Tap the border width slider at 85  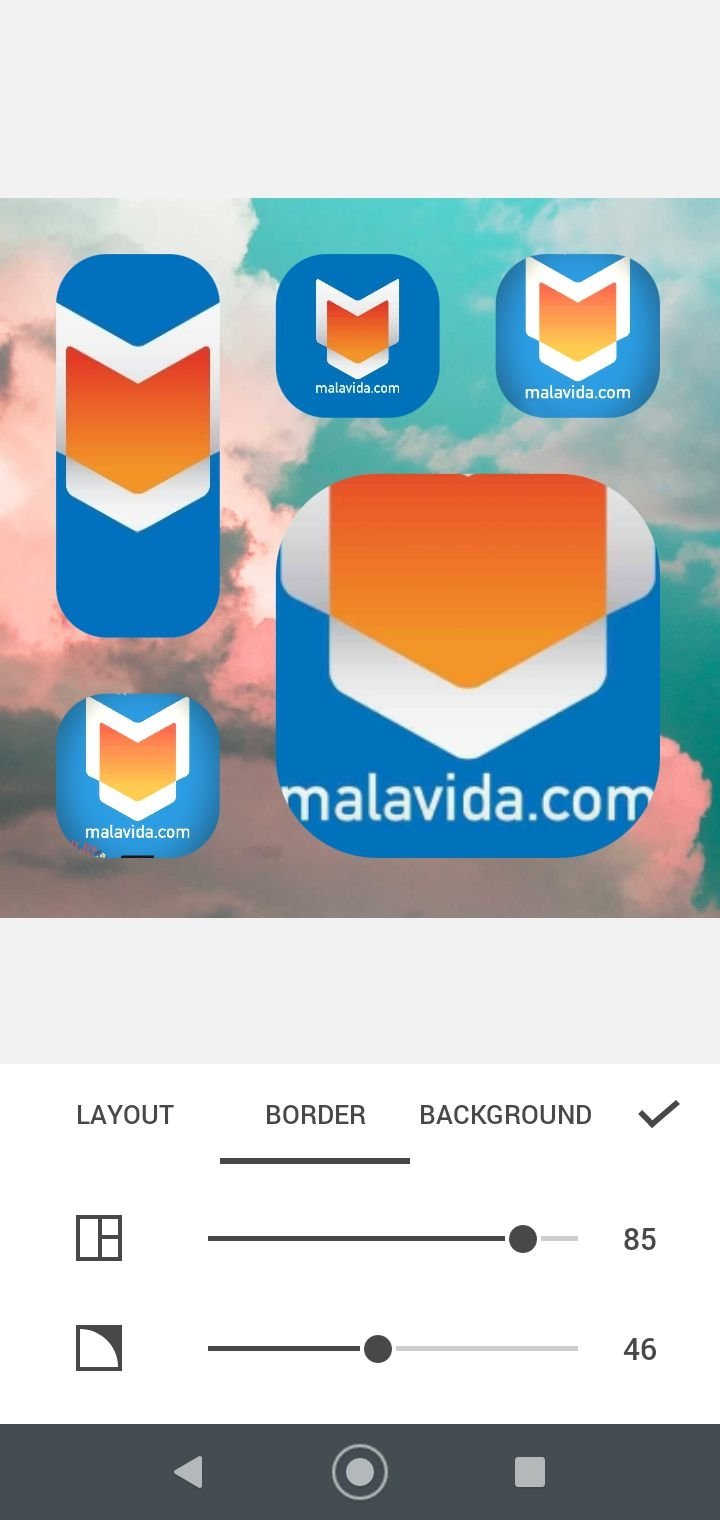pyautogui.click(x=393, y=1239)
